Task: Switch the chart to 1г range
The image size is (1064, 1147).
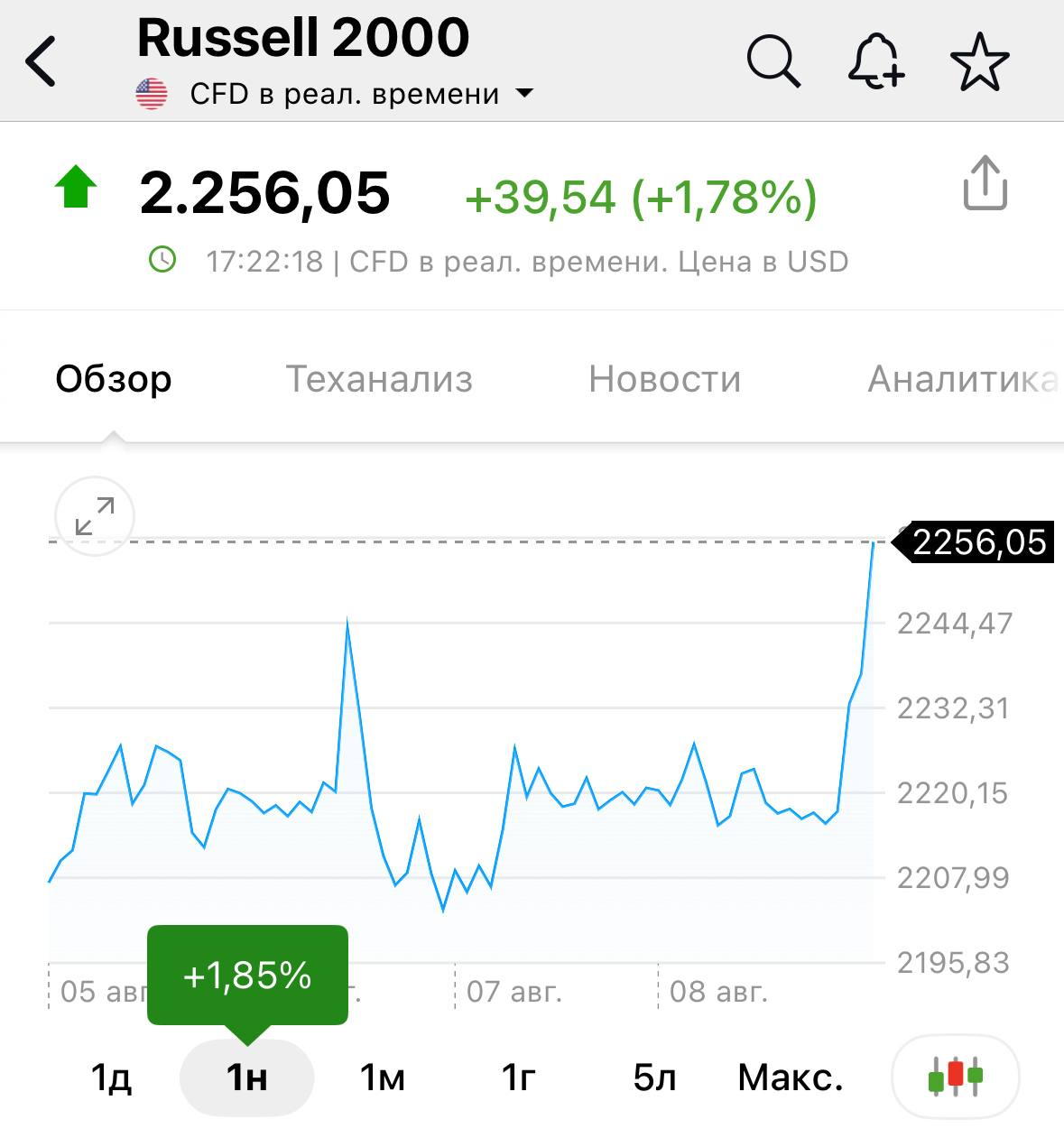Action: [x=519, y=1078]
